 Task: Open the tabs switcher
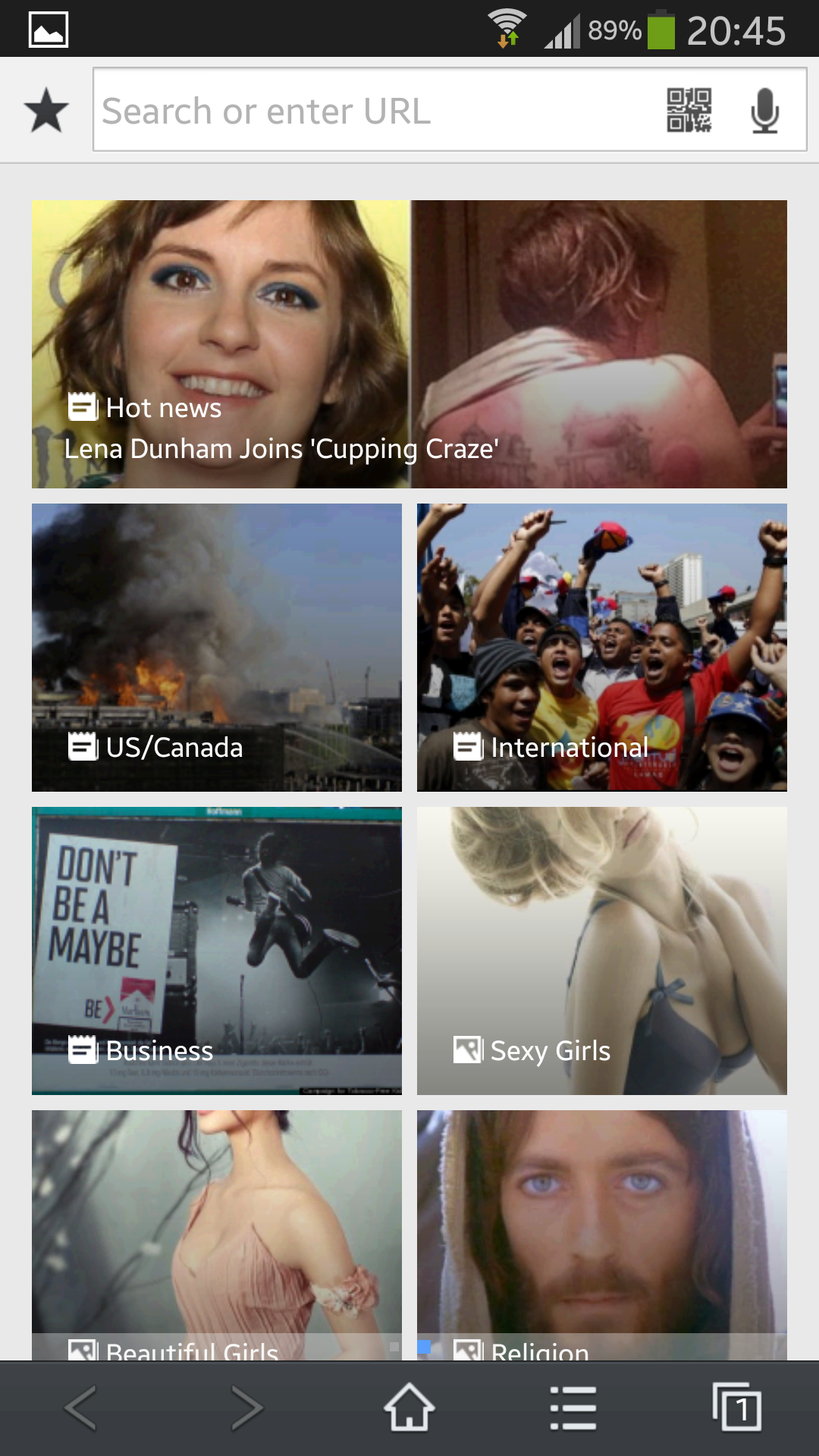737,1407
